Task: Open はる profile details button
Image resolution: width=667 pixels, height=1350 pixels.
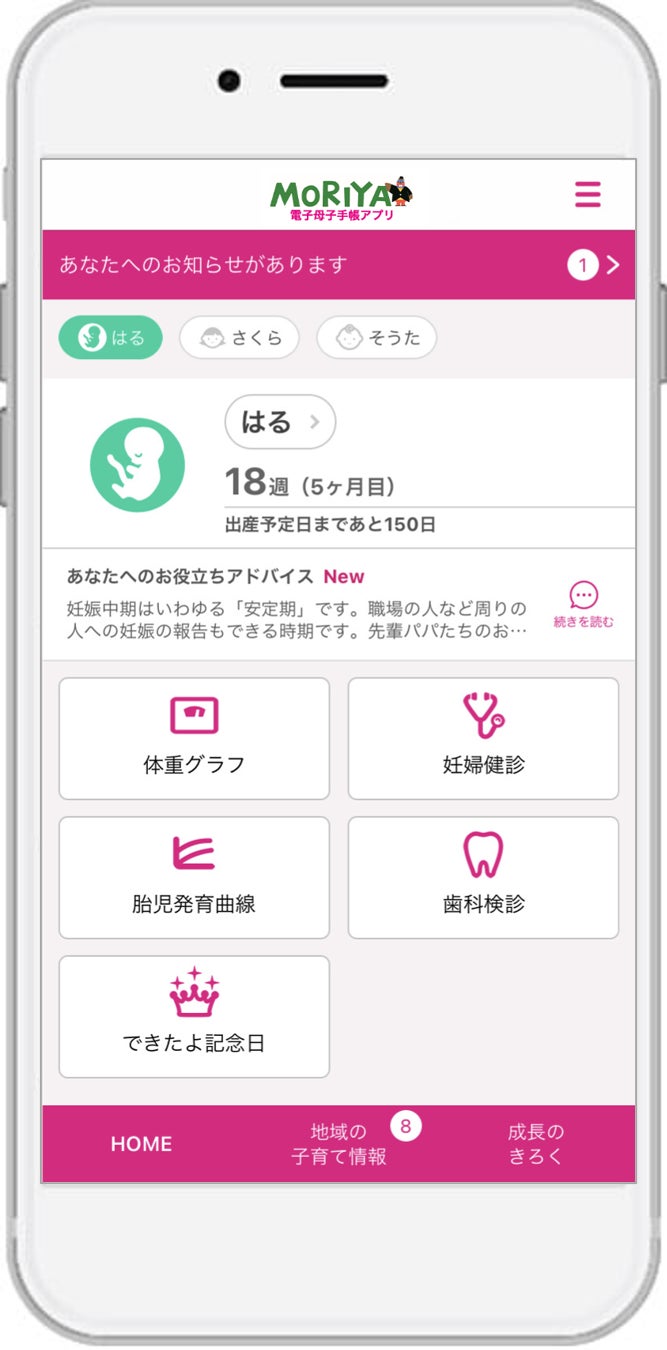Action: 280,423
